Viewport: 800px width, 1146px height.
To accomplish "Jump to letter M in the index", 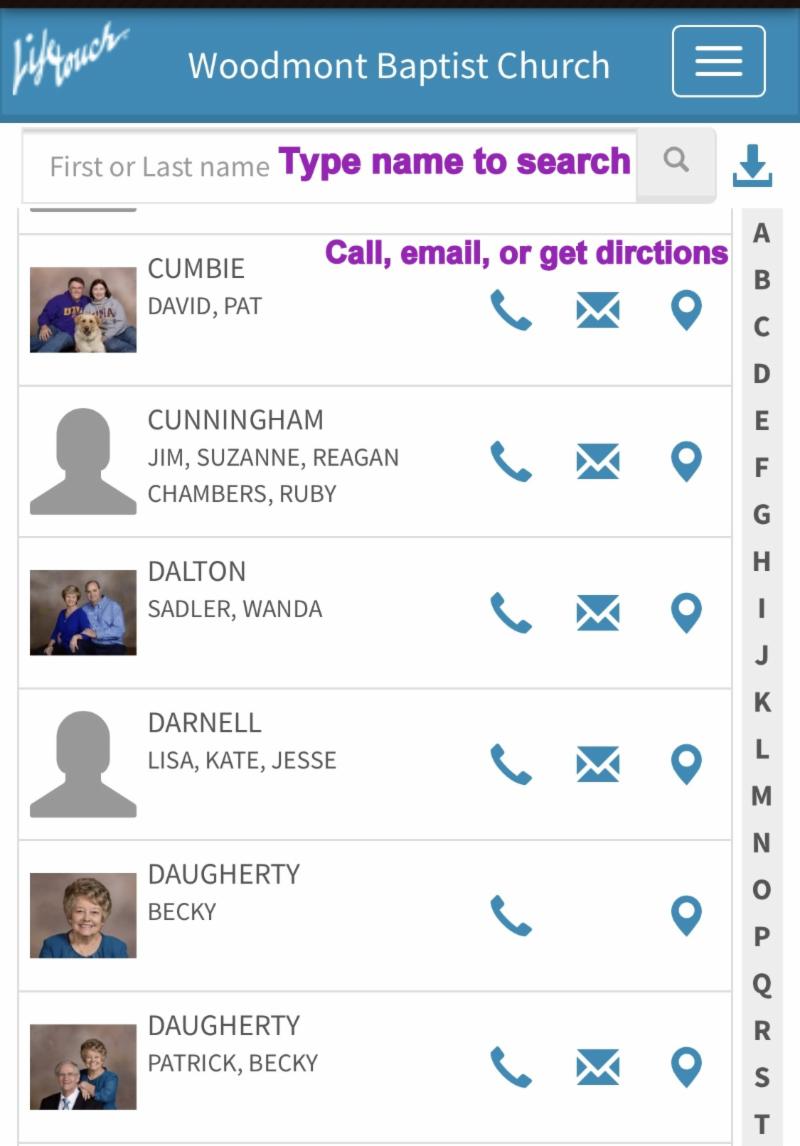I will point(762,796).
